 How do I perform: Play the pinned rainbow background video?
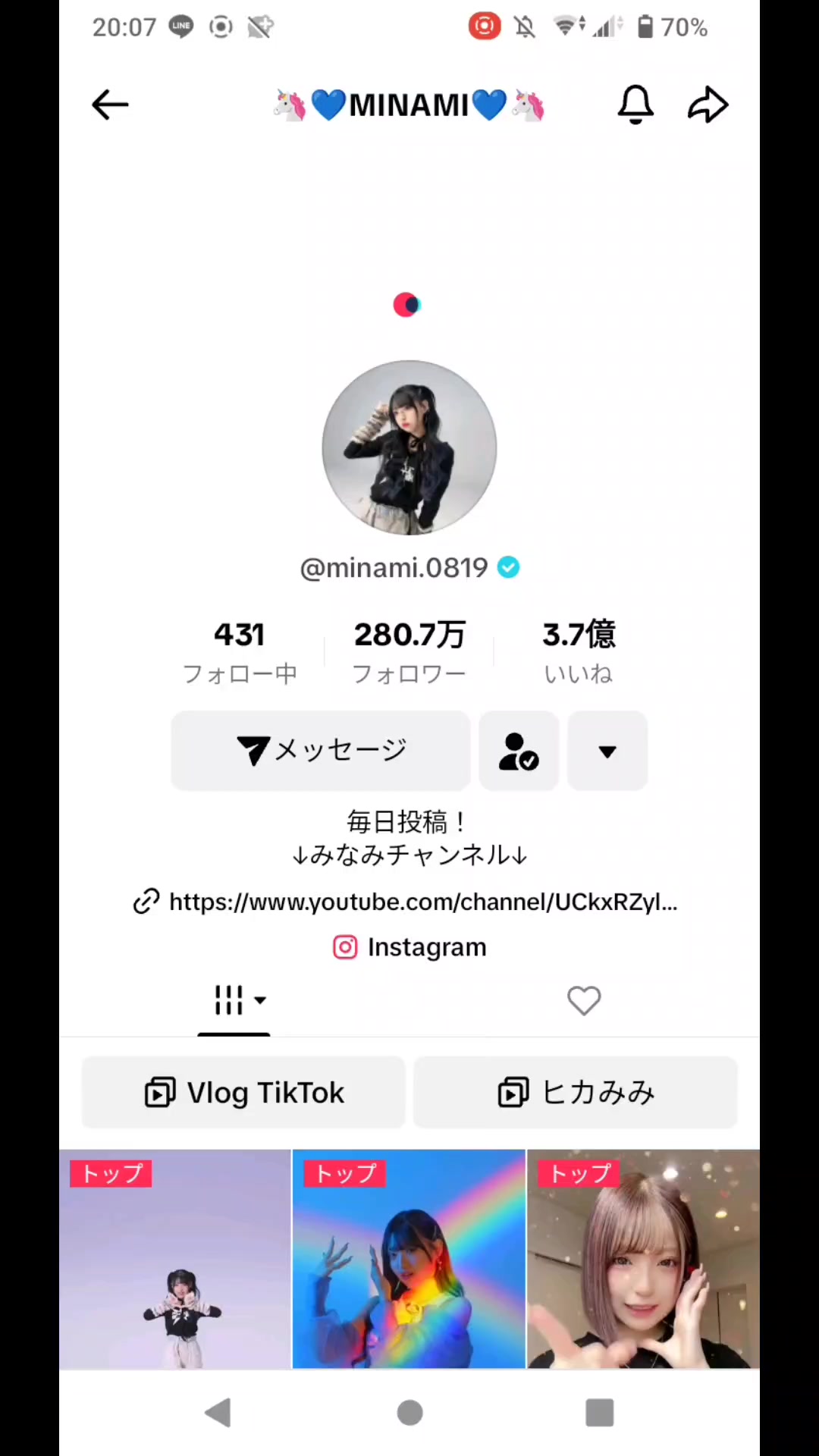click(409, 1259)
